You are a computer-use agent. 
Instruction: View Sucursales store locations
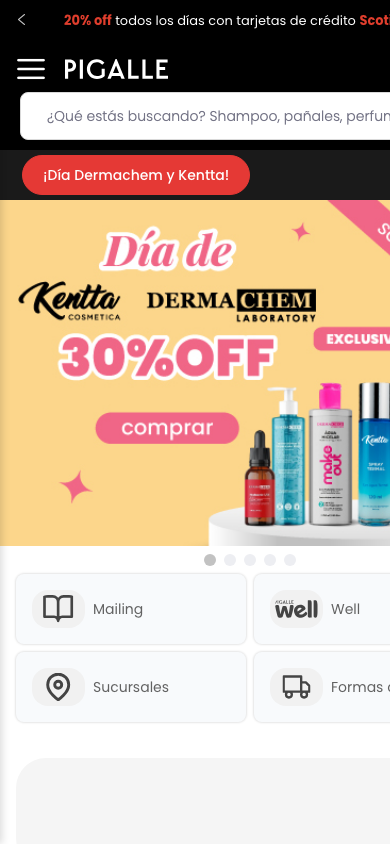pos(131,687)
